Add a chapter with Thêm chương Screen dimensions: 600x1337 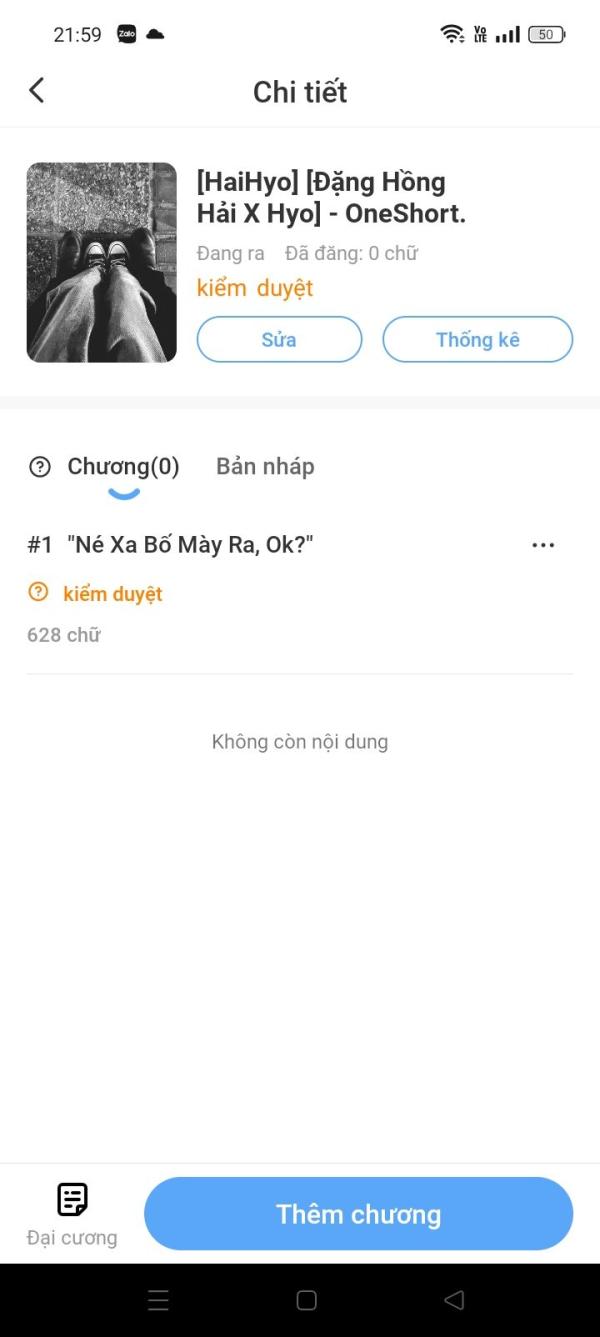358,1214
